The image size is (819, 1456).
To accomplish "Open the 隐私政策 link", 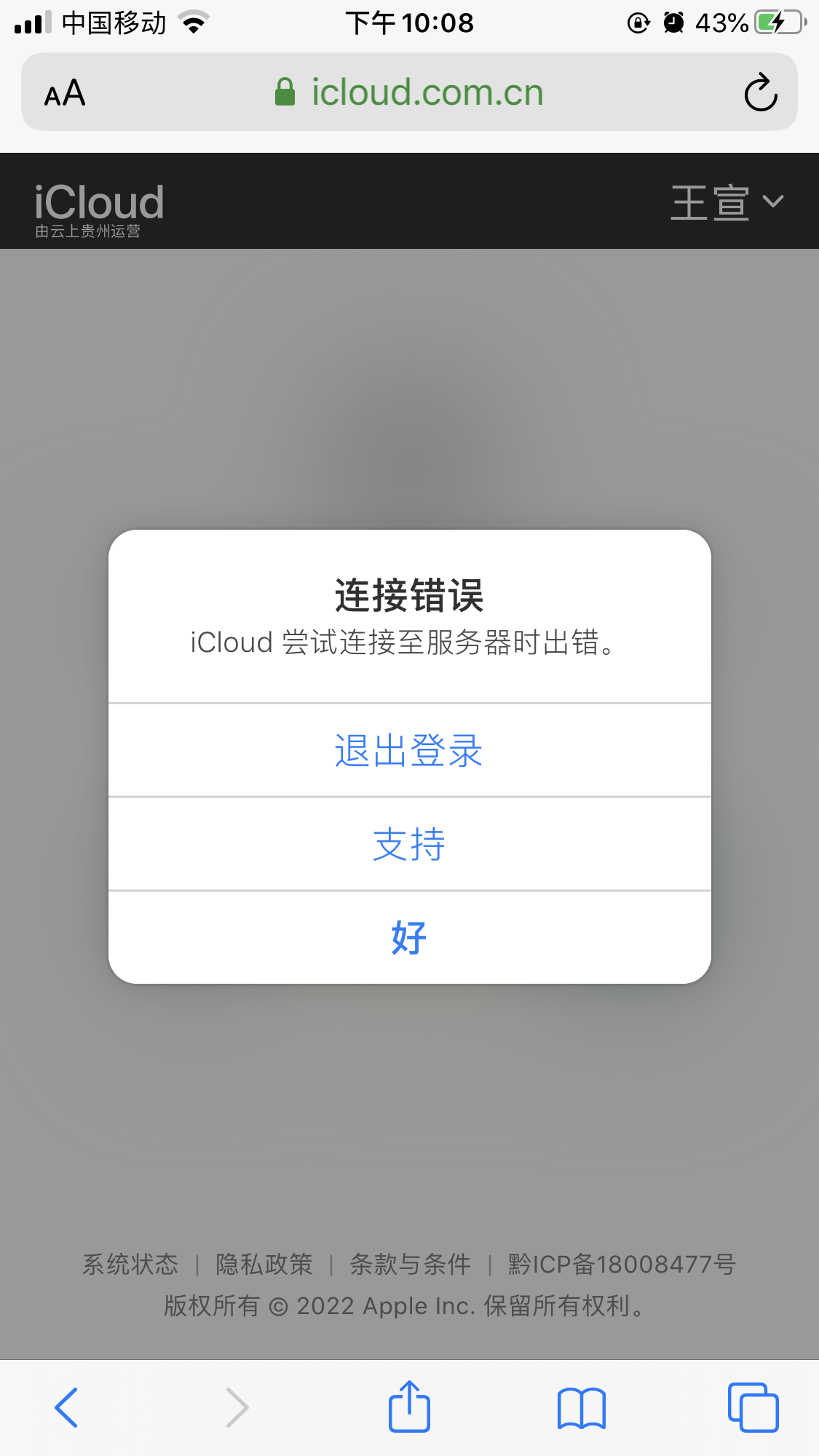I will 264,1264.
